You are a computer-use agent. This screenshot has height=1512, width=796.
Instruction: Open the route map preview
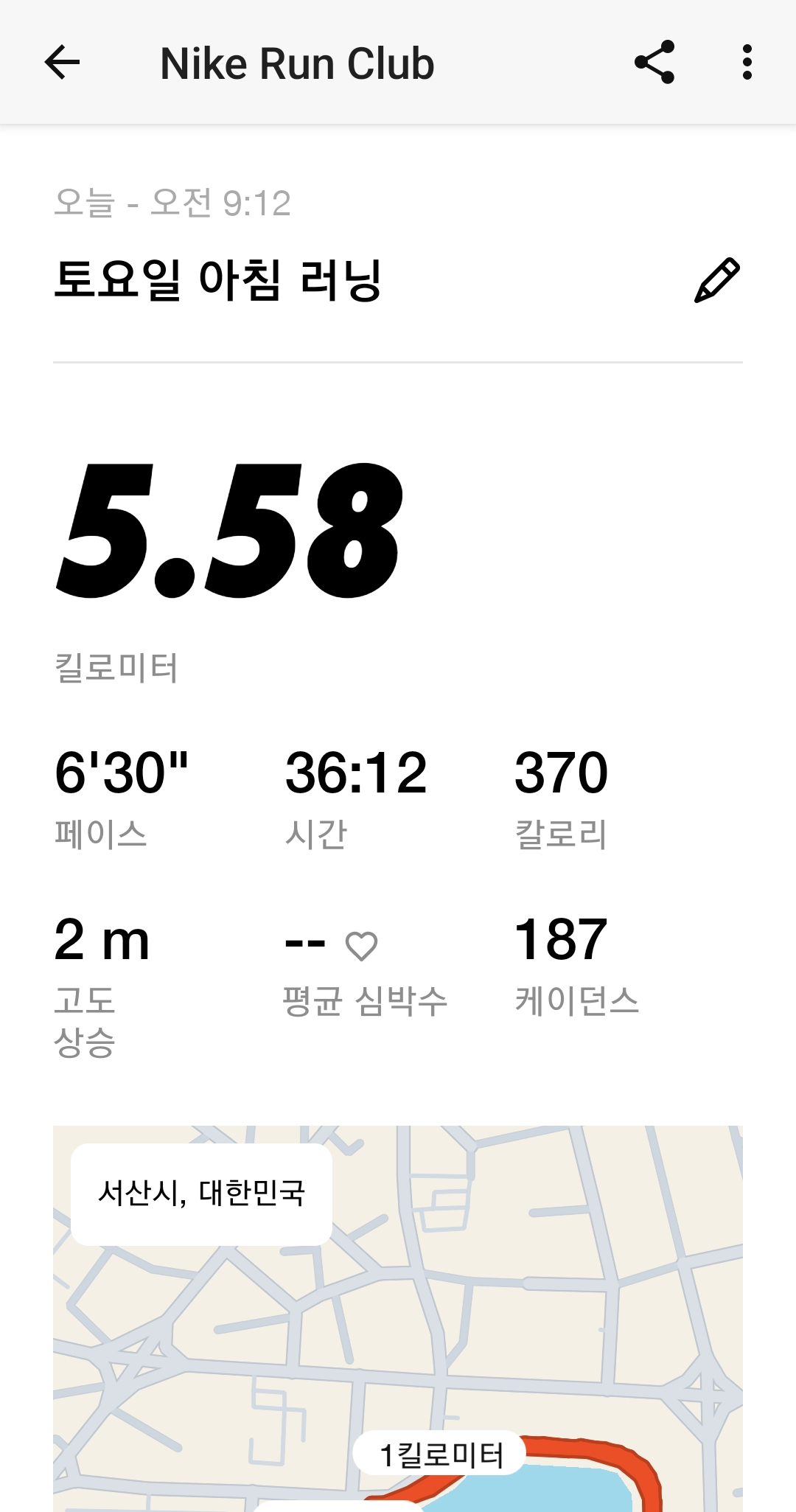[x=398, y=1327]
